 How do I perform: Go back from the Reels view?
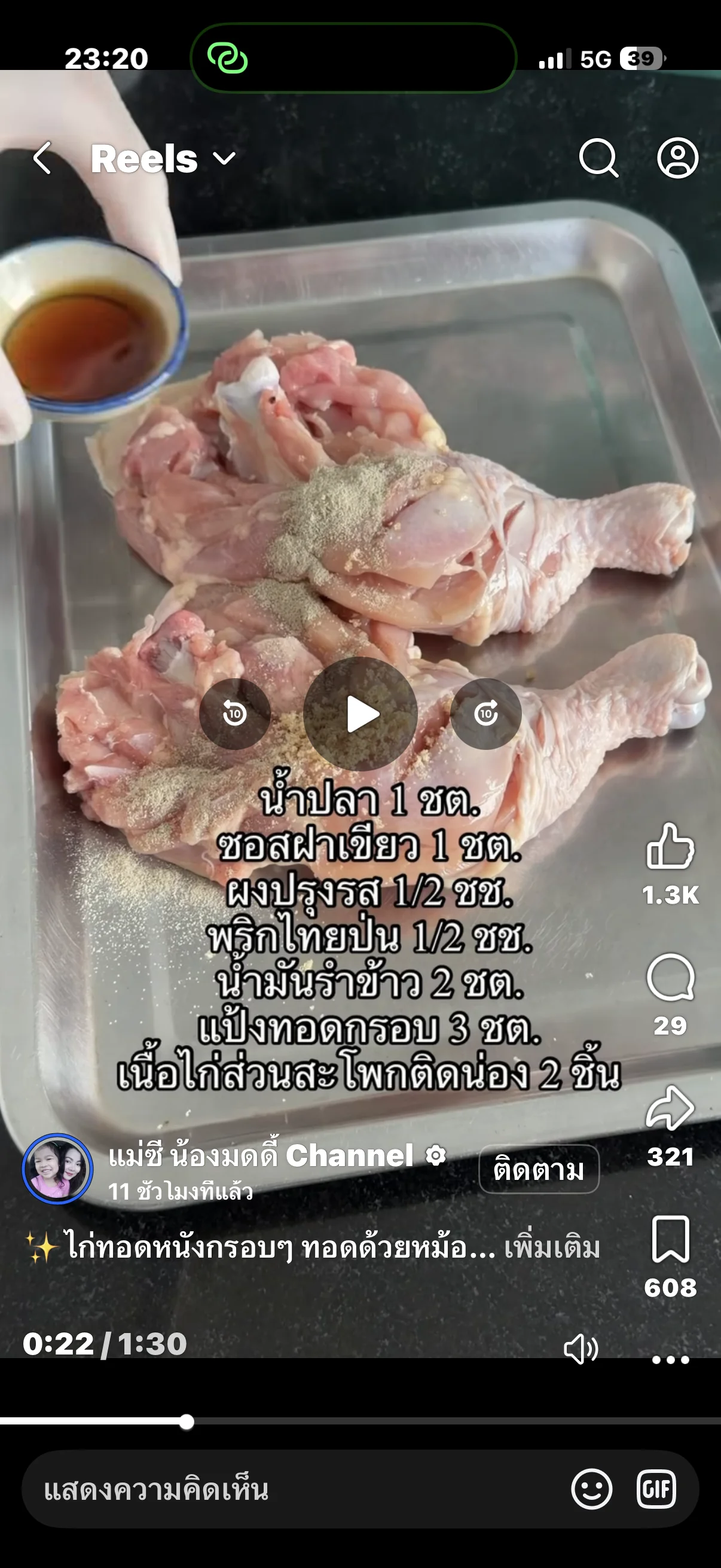pos(42,158)
